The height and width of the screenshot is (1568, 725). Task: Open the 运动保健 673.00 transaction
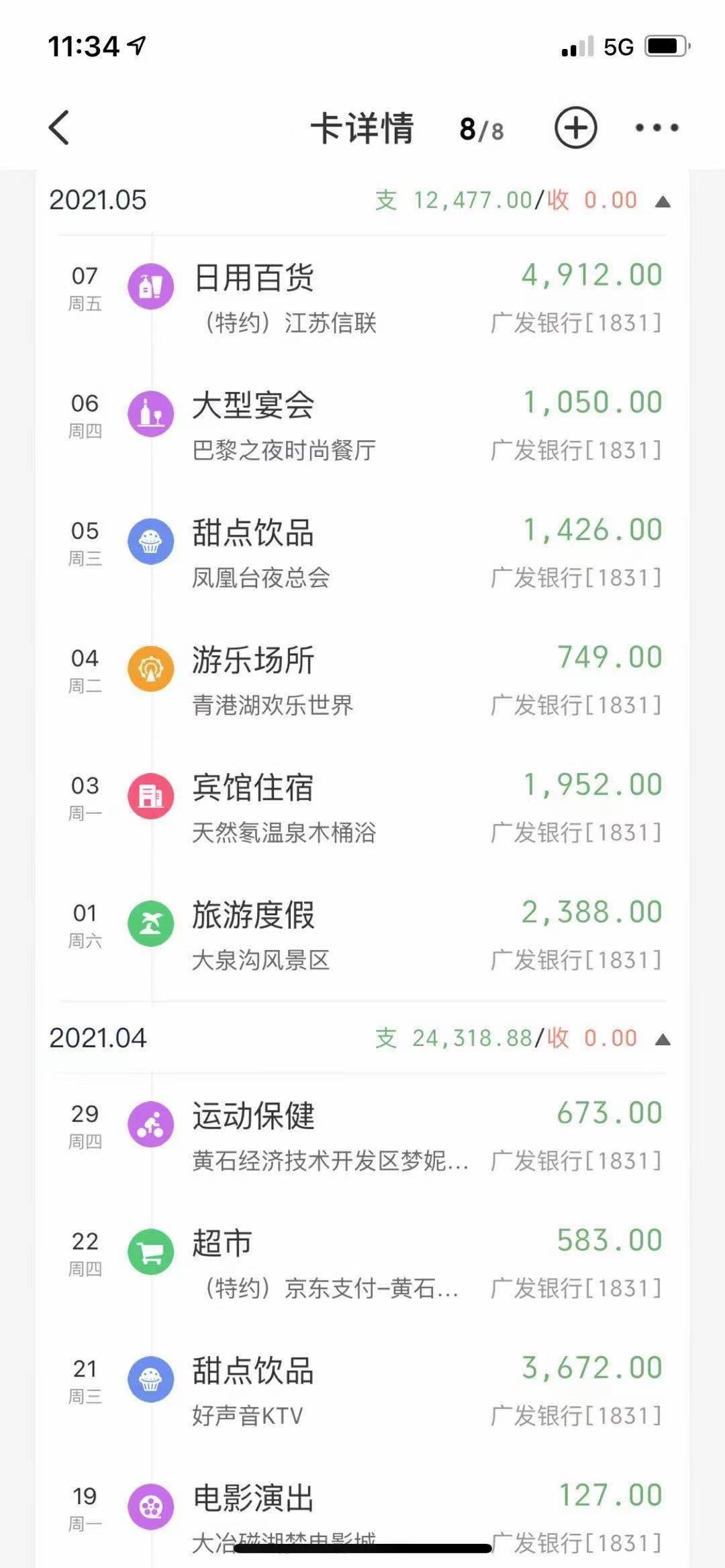pyautogui.click(x=362, y=1137)
